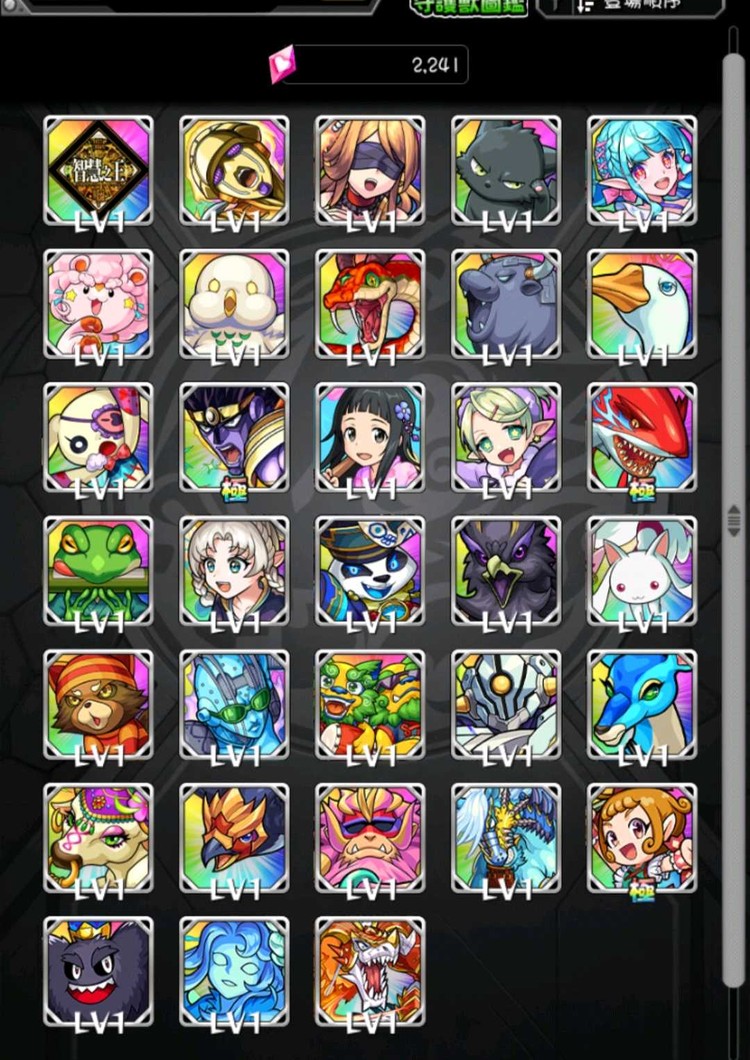Open the 守護獸圖鑑 guardian beast encyclopedia

[467, 6]
